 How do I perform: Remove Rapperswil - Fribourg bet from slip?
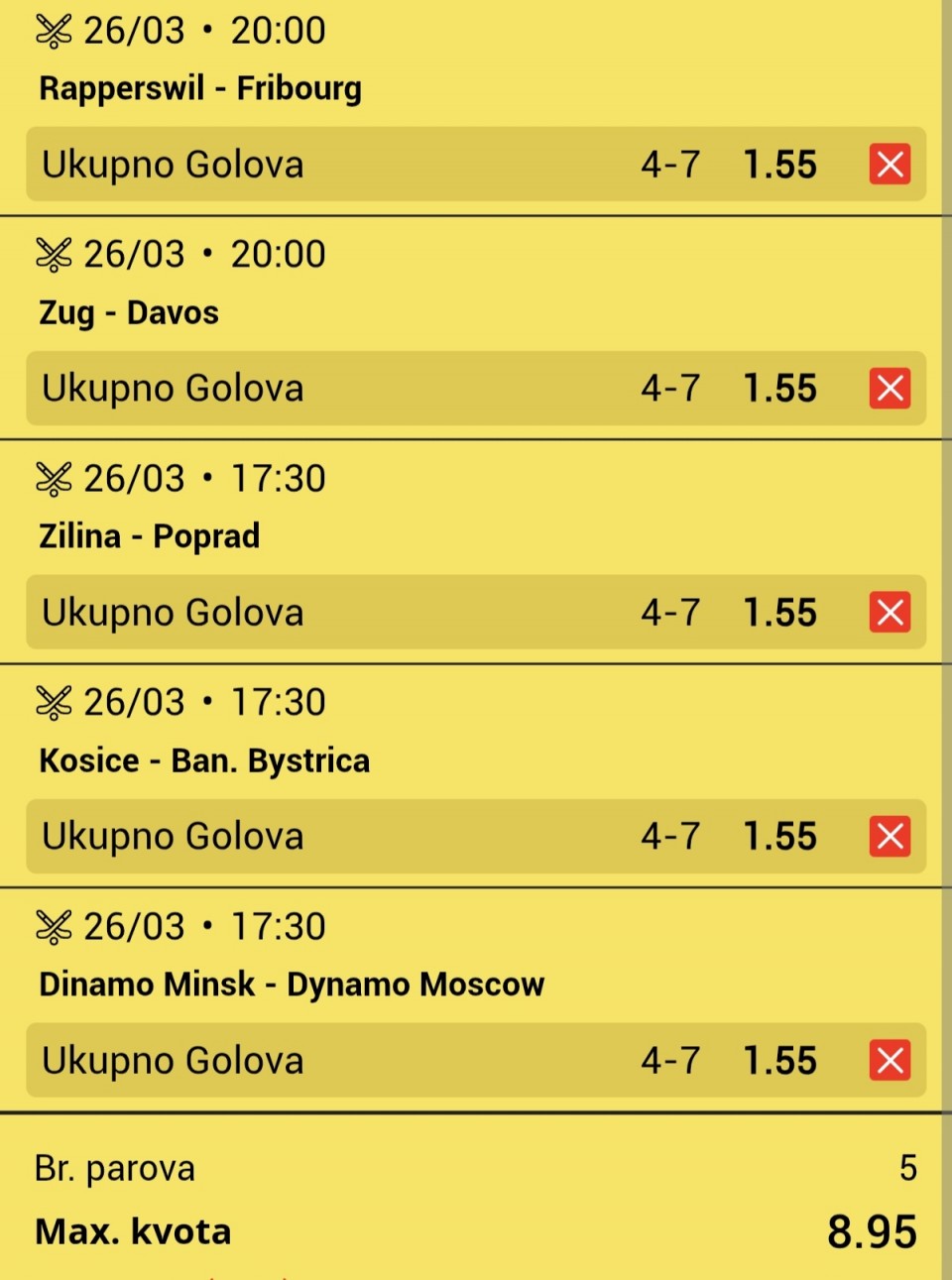click(x=890, y=165)
